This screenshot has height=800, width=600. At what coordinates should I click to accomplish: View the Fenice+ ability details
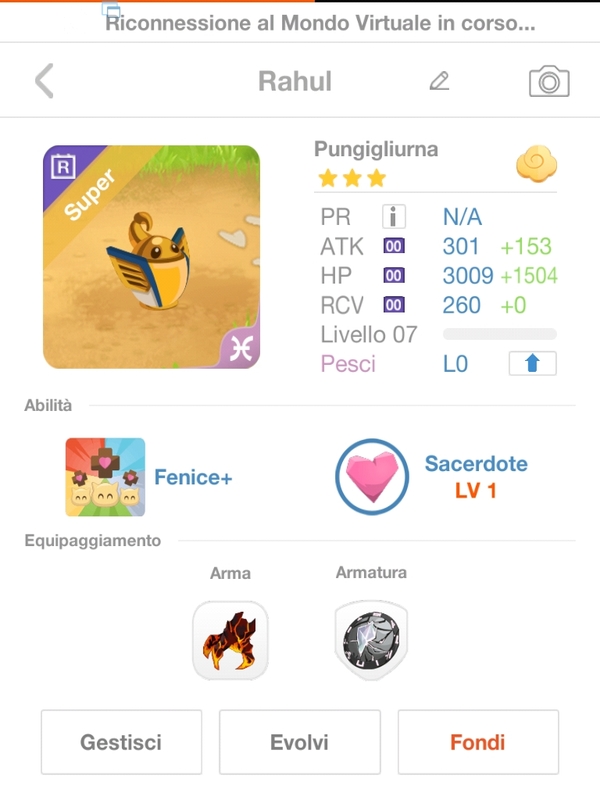(x=105, y=478)
